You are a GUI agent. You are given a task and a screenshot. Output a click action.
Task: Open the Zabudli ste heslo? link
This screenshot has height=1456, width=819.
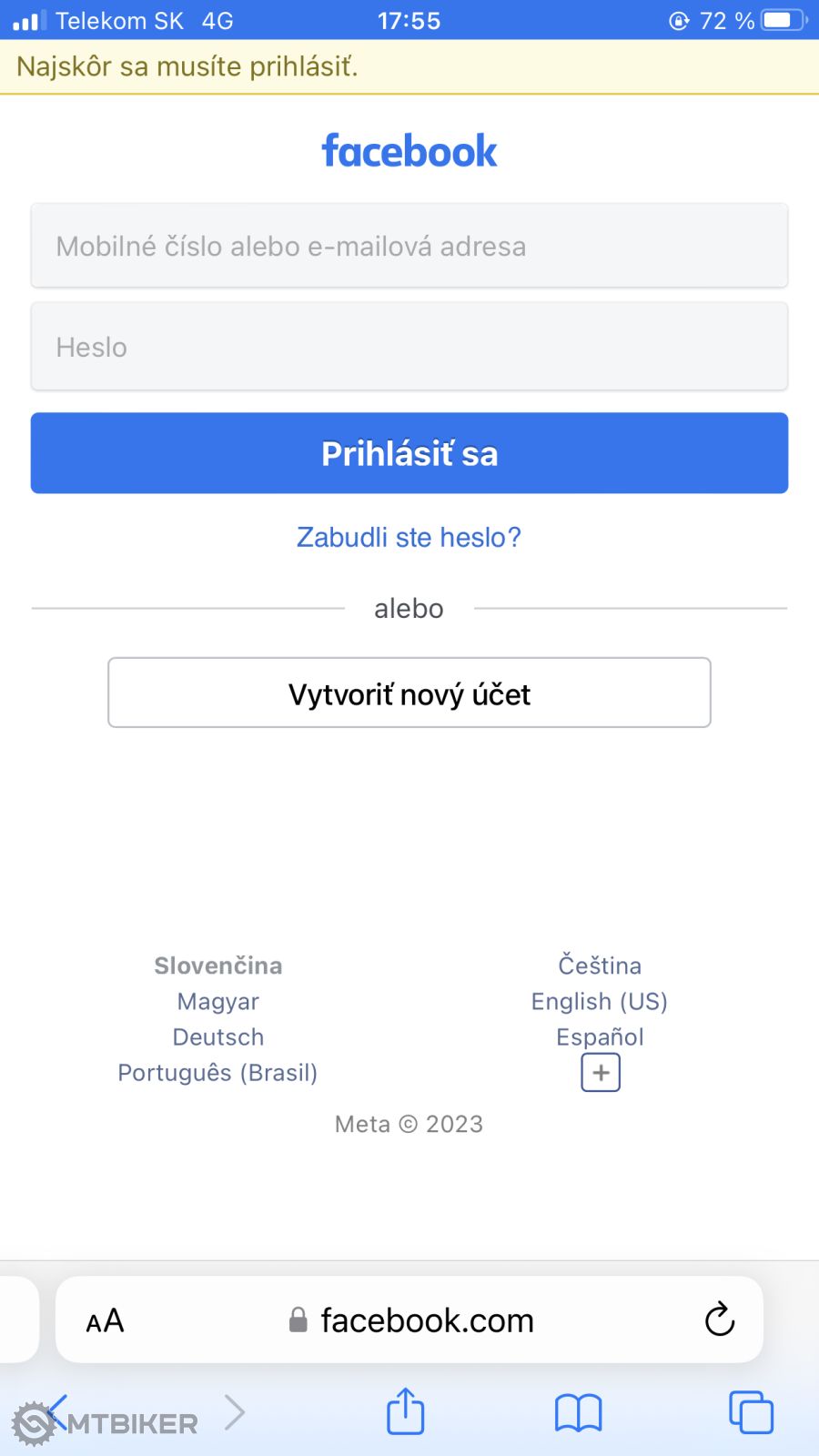point(409,537)
